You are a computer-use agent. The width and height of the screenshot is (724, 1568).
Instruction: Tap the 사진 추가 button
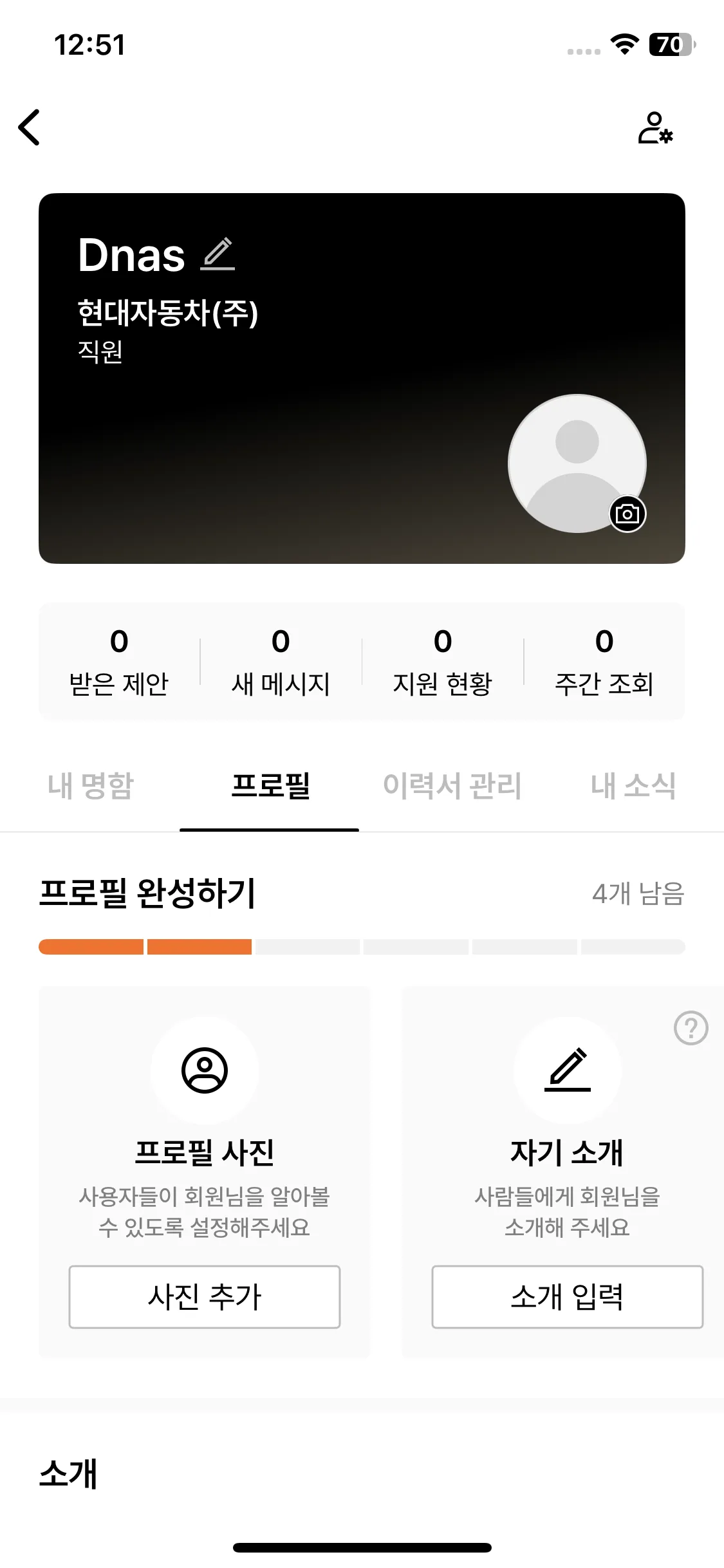point(205,1296)
